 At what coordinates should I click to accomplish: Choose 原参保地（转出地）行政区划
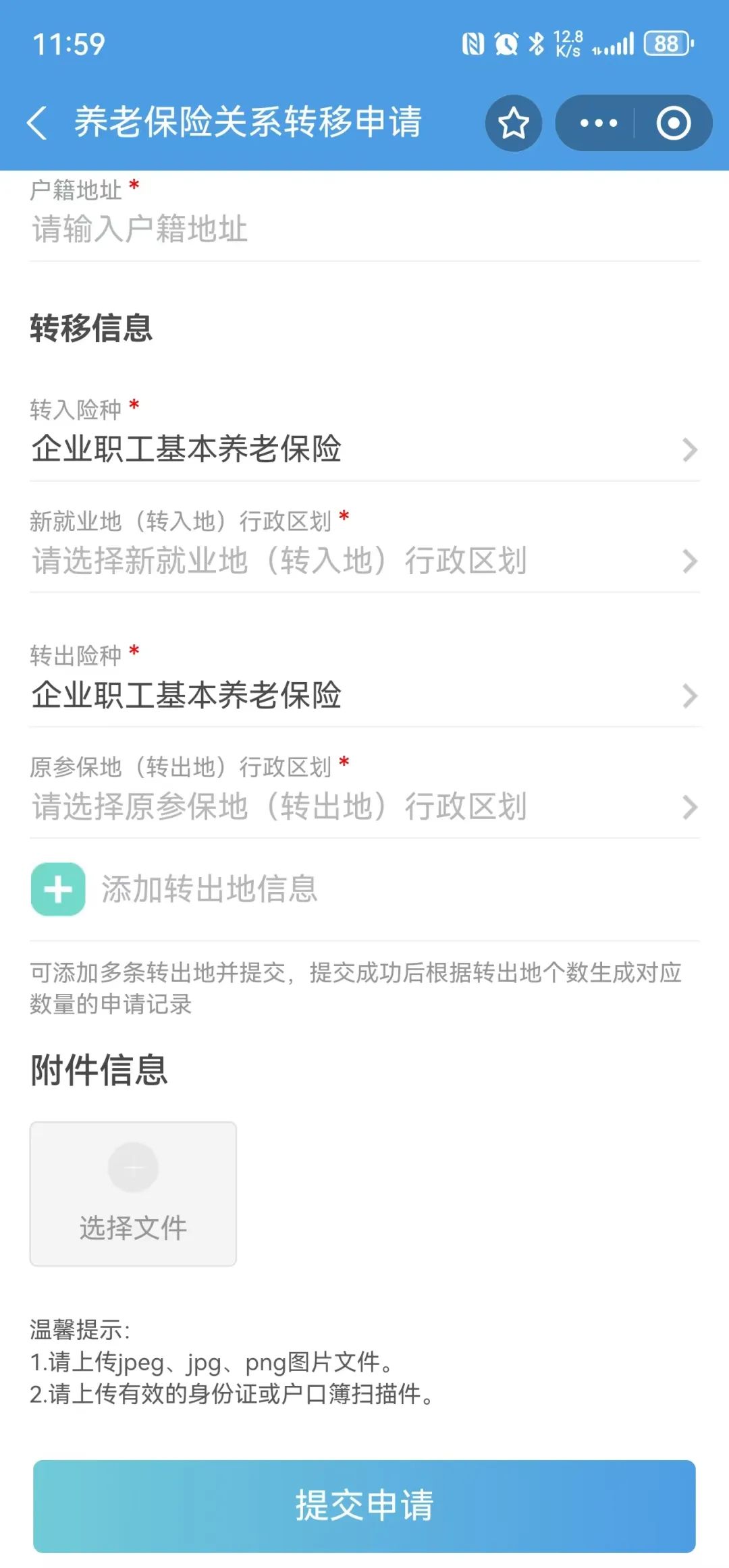tap(364, 807)
